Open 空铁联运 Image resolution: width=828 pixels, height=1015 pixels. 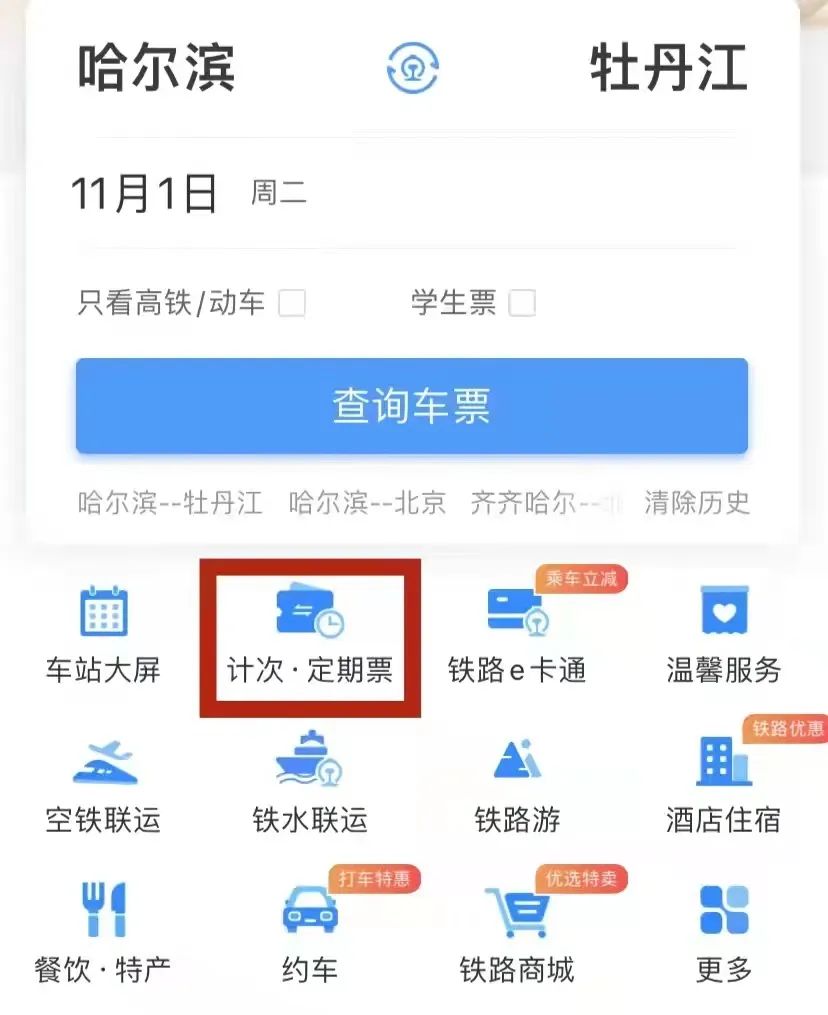(103, 786)
